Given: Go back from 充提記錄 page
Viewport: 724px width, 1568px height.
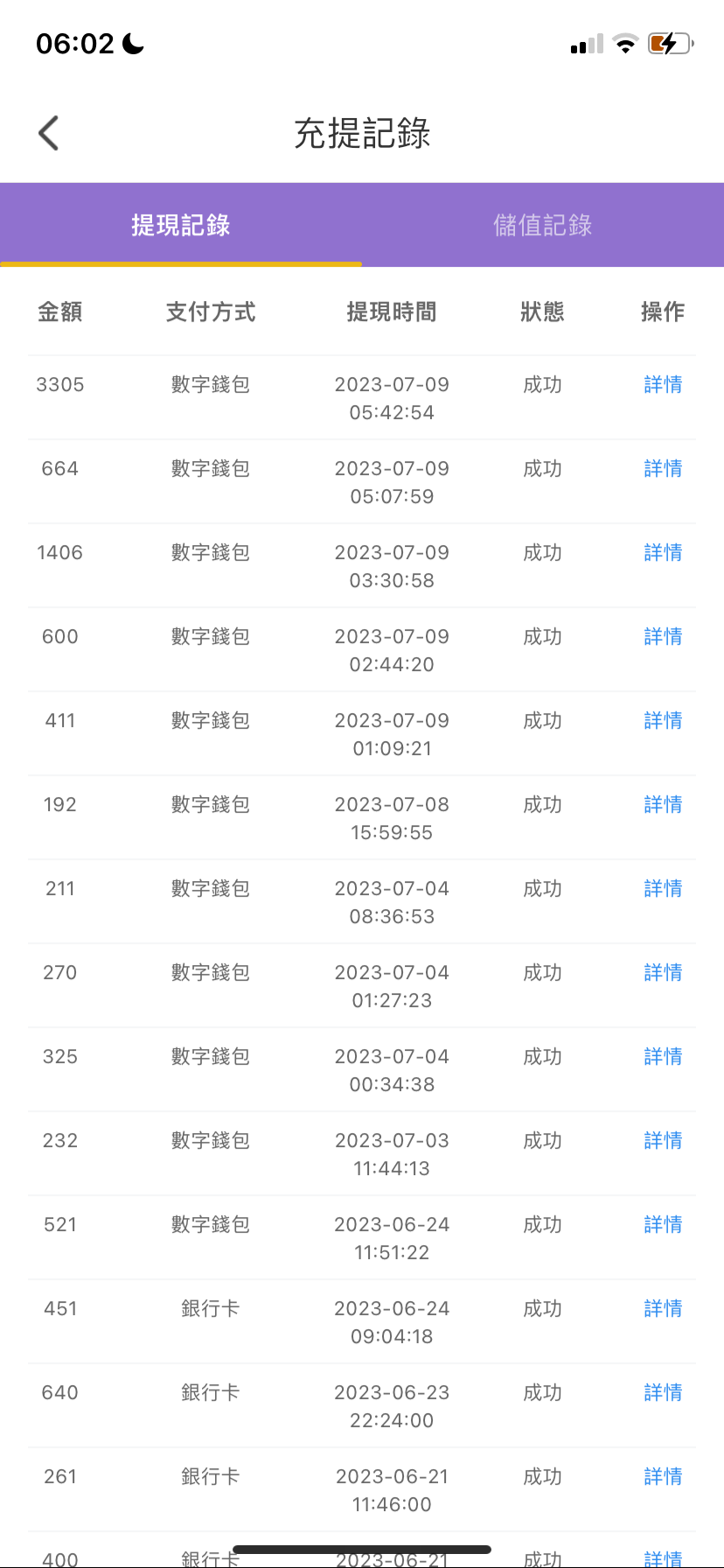Looking at the screenshot, I should pos(49,133).
